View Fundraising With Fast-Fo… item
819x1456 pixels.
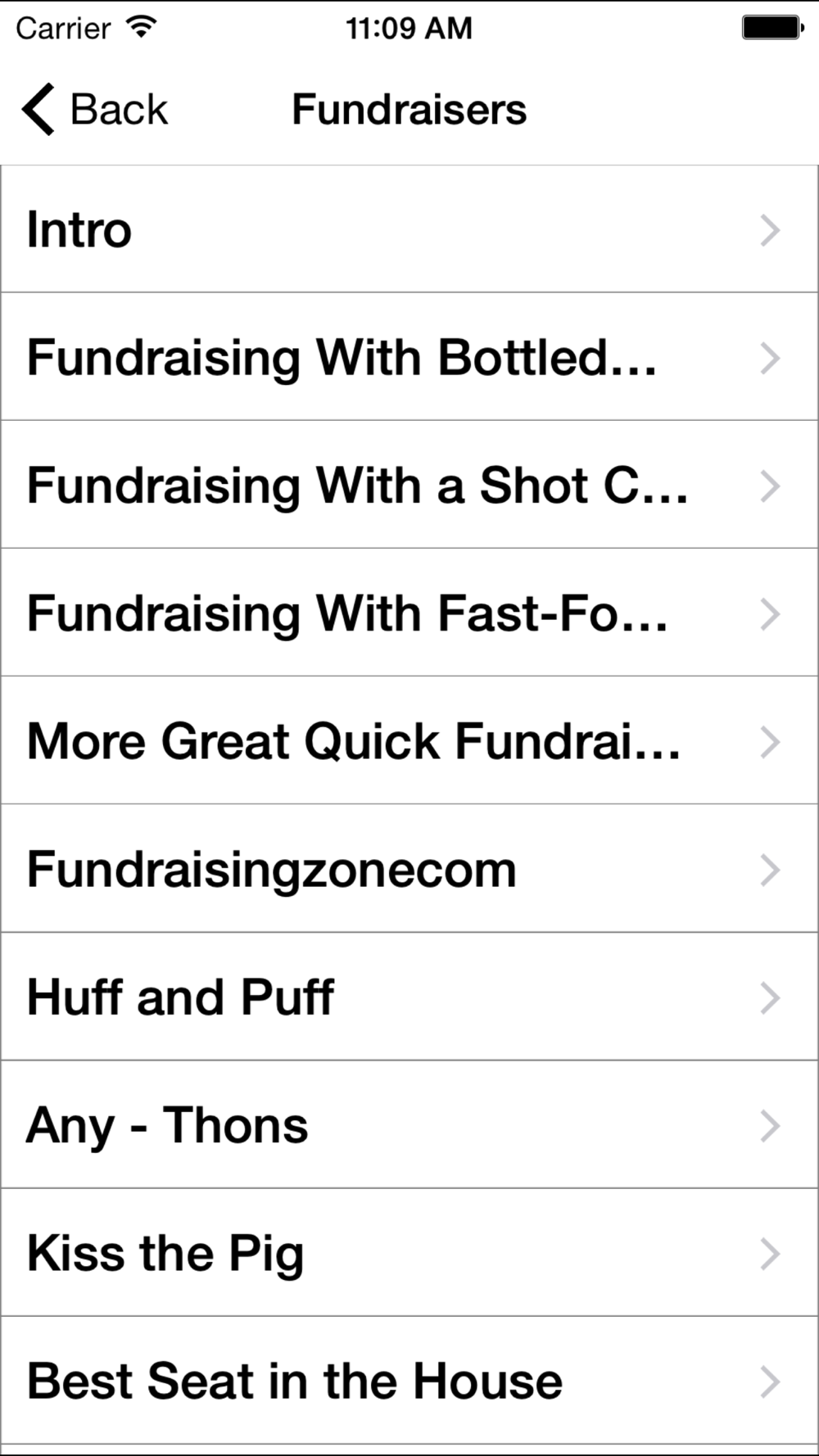(409, 613)
